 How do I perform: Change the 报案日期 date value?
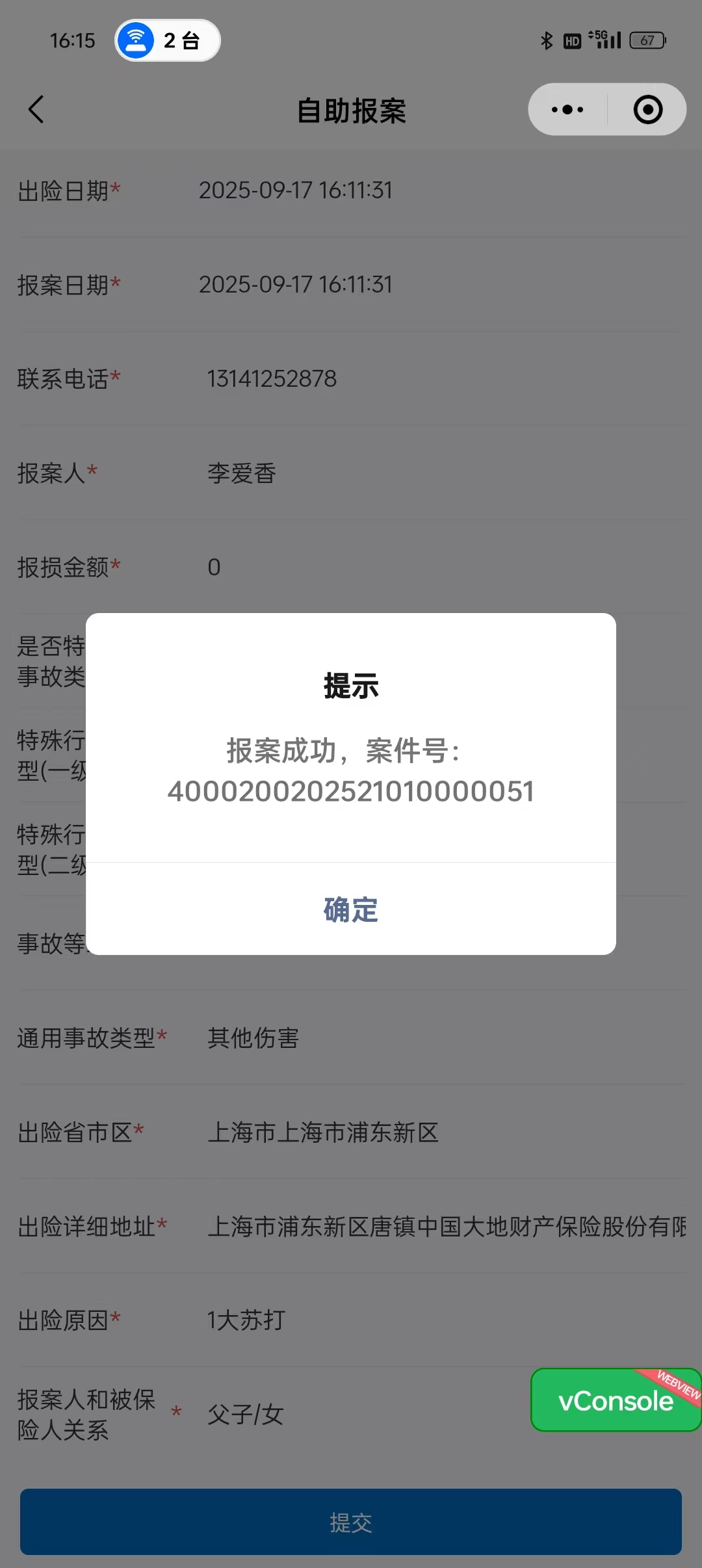click(x=296, y=285)
